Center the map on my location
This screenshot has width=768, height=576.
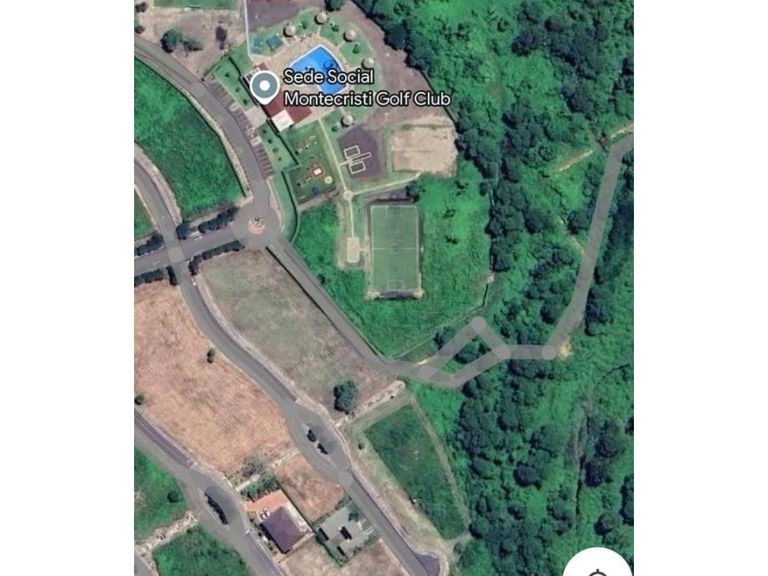click(598, 569)
